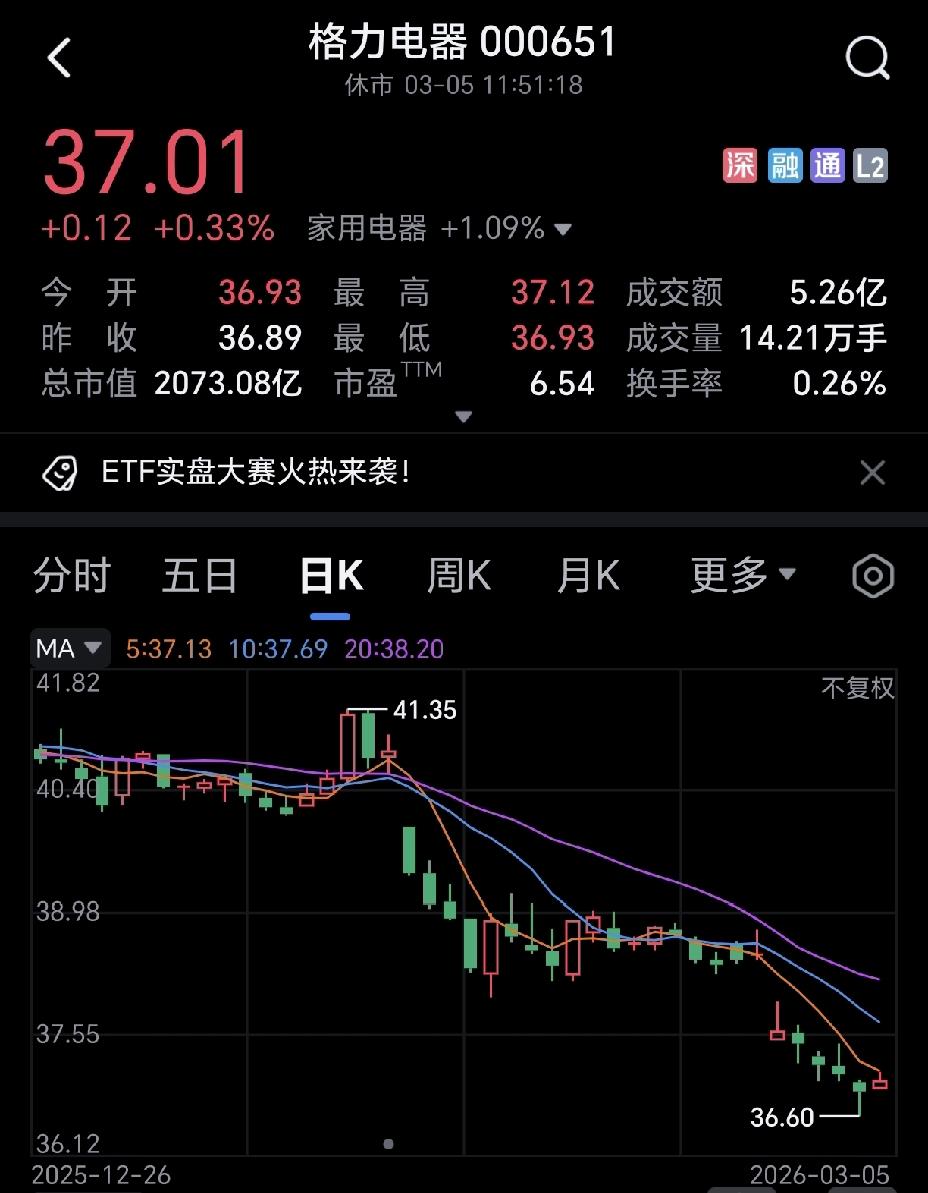
Task: Tap the back arrow to exit stock page
Action: pos(60,56)
